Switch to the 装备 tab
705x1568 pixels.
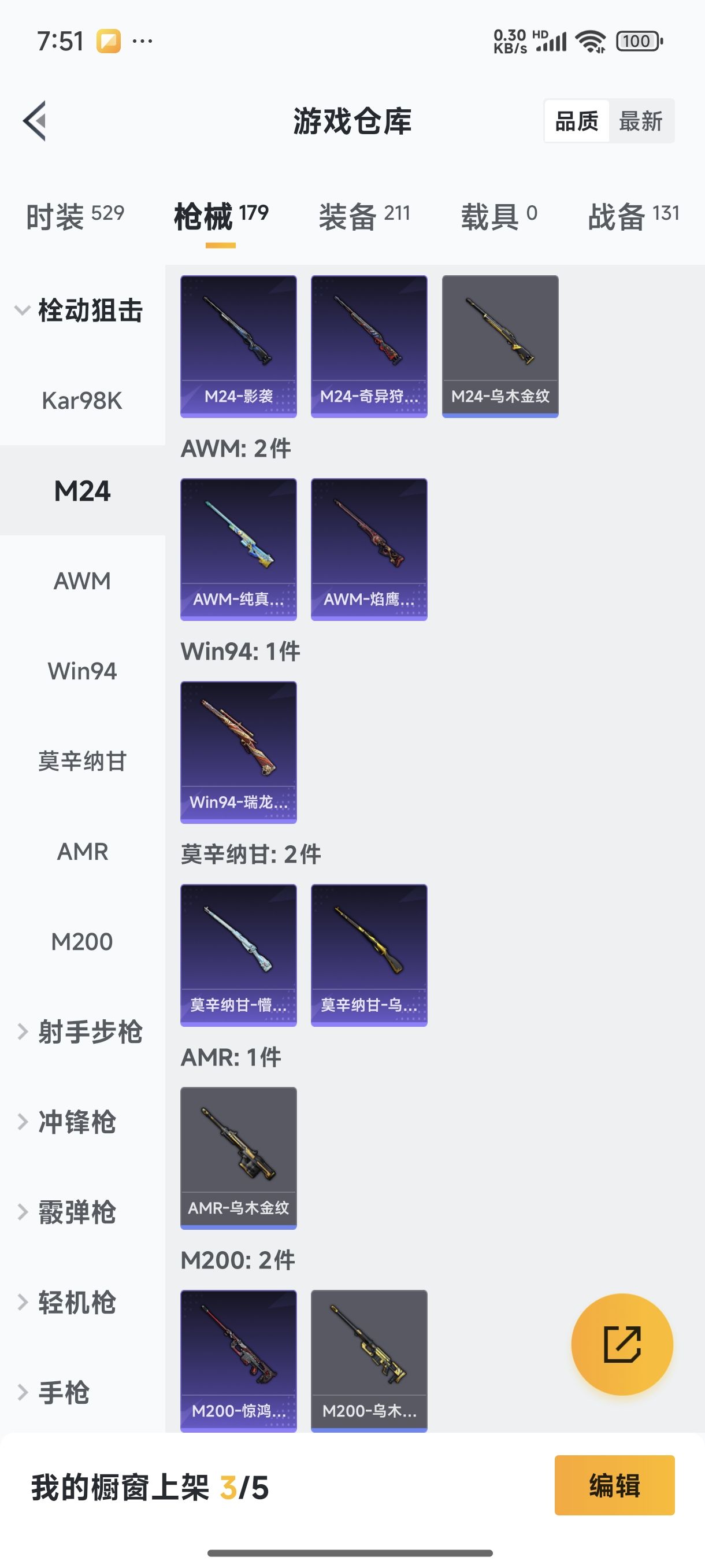pos(363,216)
